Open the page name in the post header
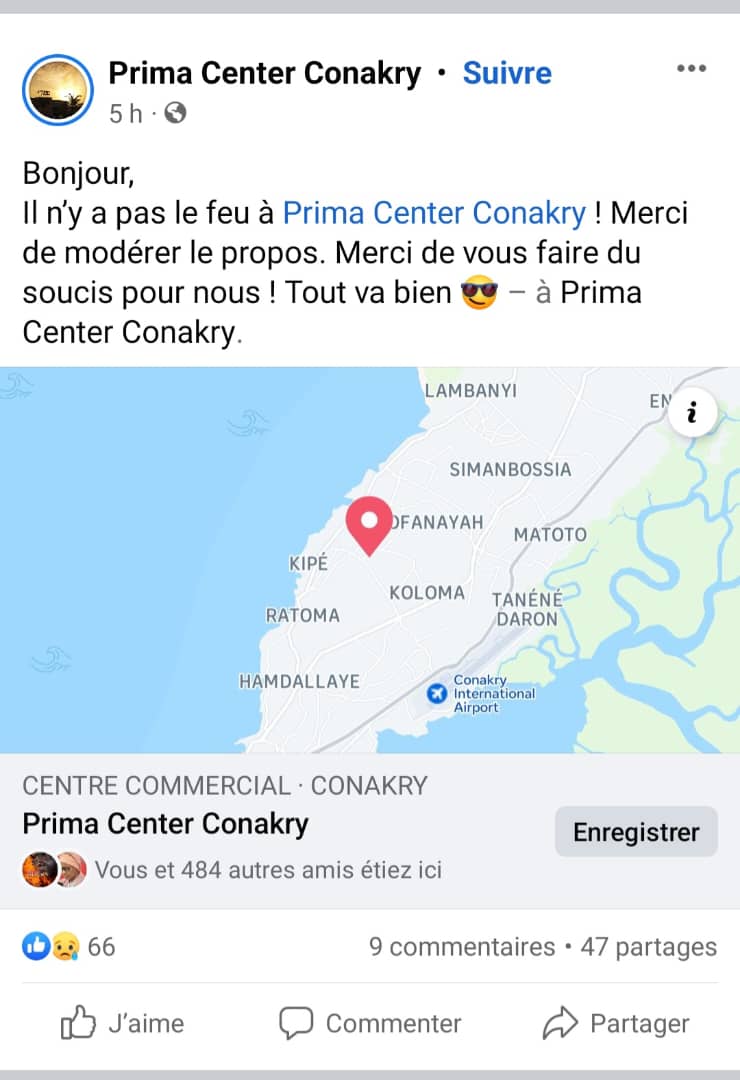Screen dimensions: 740x1080 tap(264, 73)
